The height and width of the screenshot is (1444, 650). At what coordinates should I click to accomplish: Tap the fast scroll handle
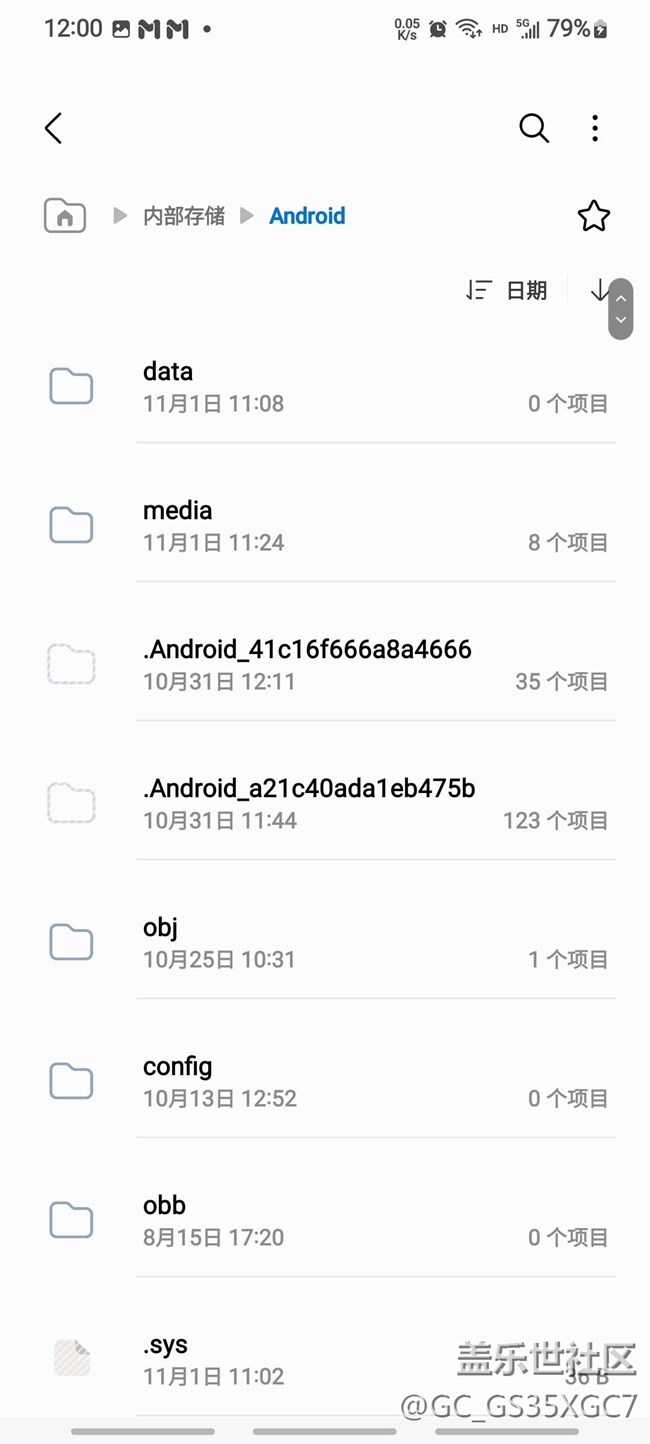click(621, 309)
